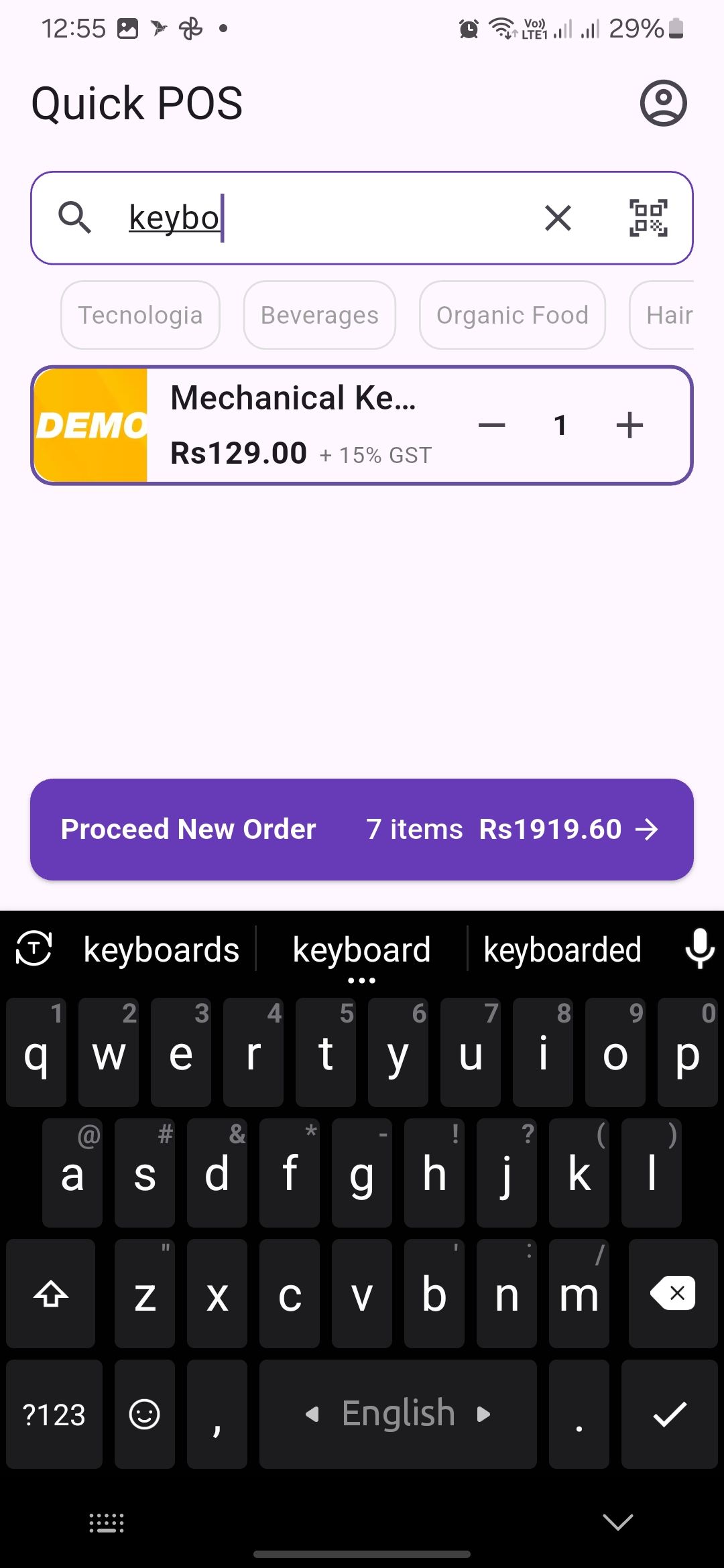Delete a character with backspace

point(672,1293)
